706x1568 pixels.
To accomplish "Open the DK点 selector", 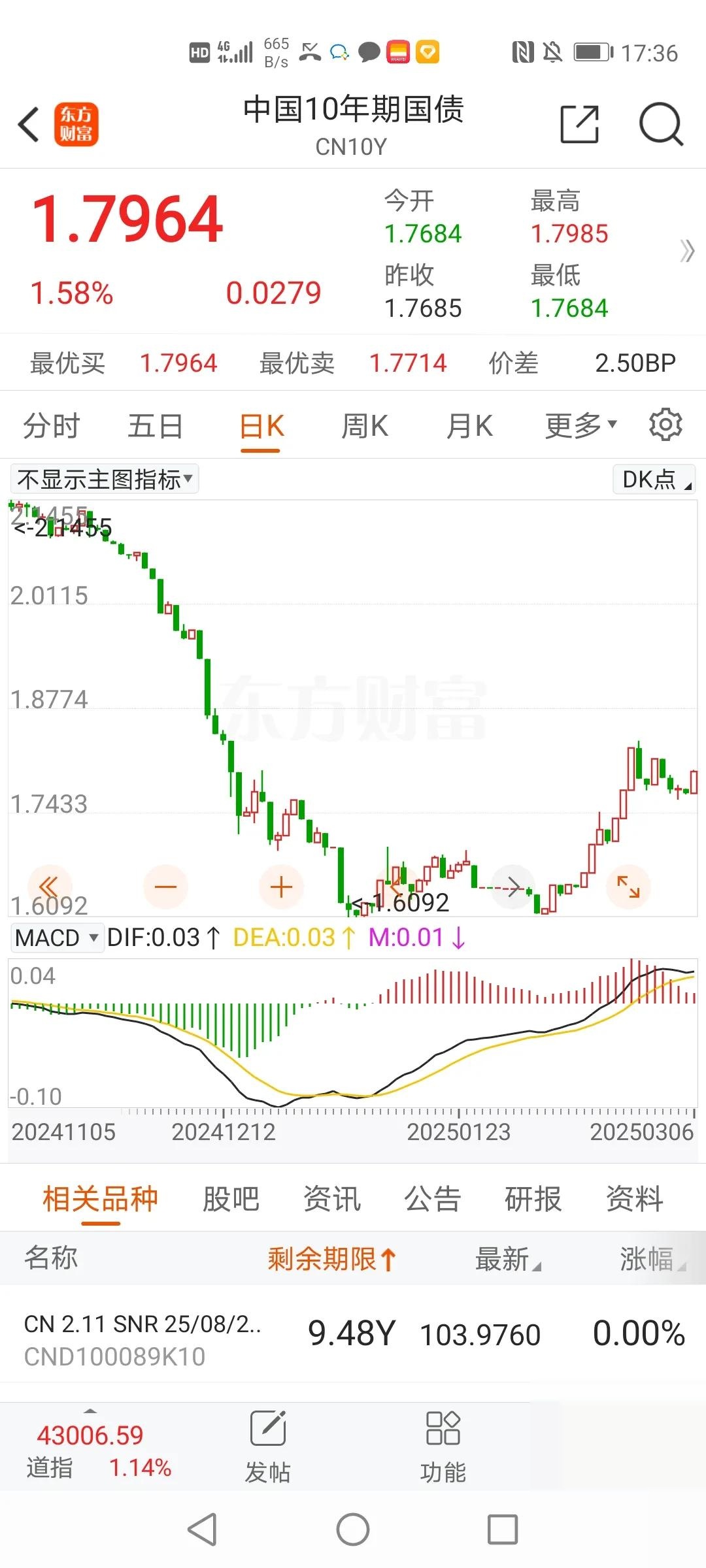I will point(652,479).
